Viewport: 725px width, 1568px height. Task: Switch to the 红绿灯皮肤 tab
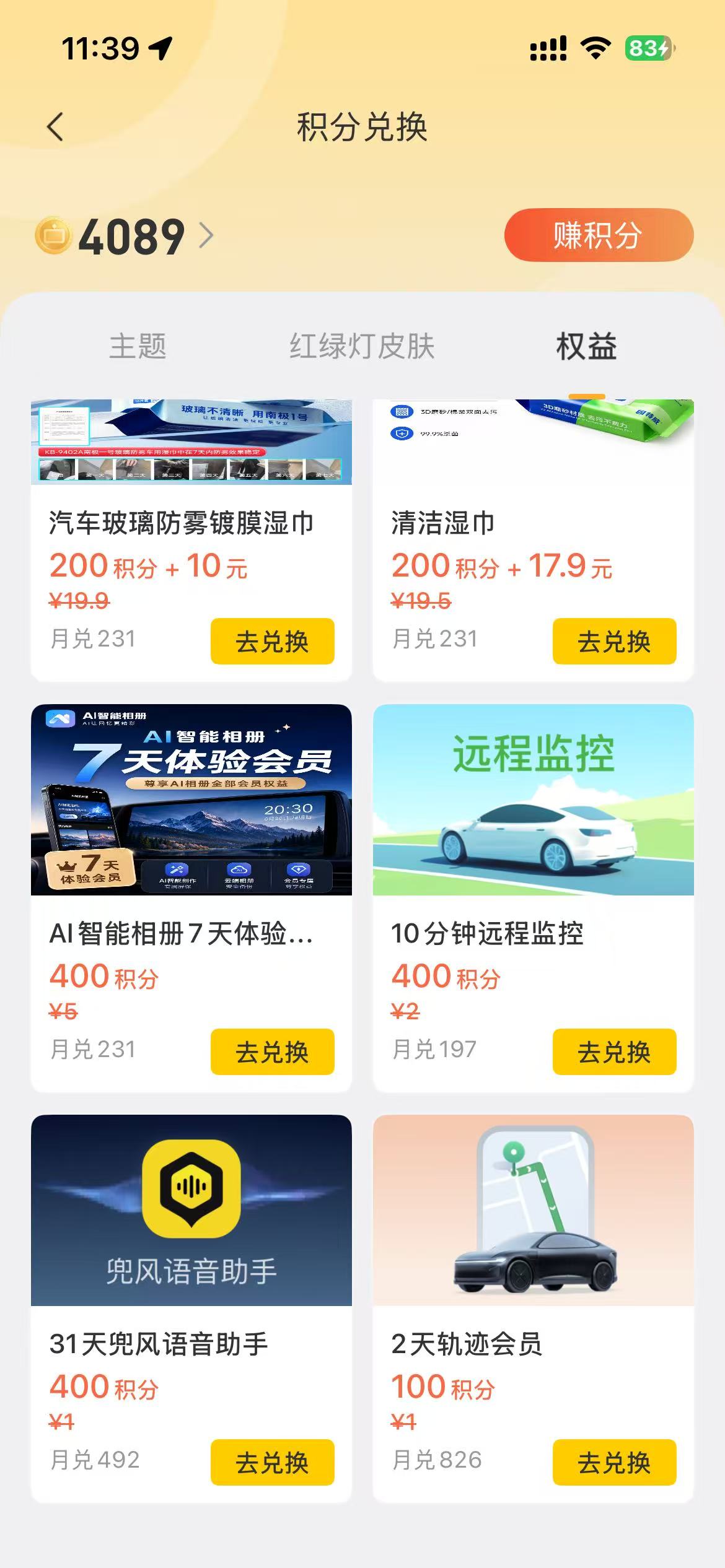tap(362, 346)
